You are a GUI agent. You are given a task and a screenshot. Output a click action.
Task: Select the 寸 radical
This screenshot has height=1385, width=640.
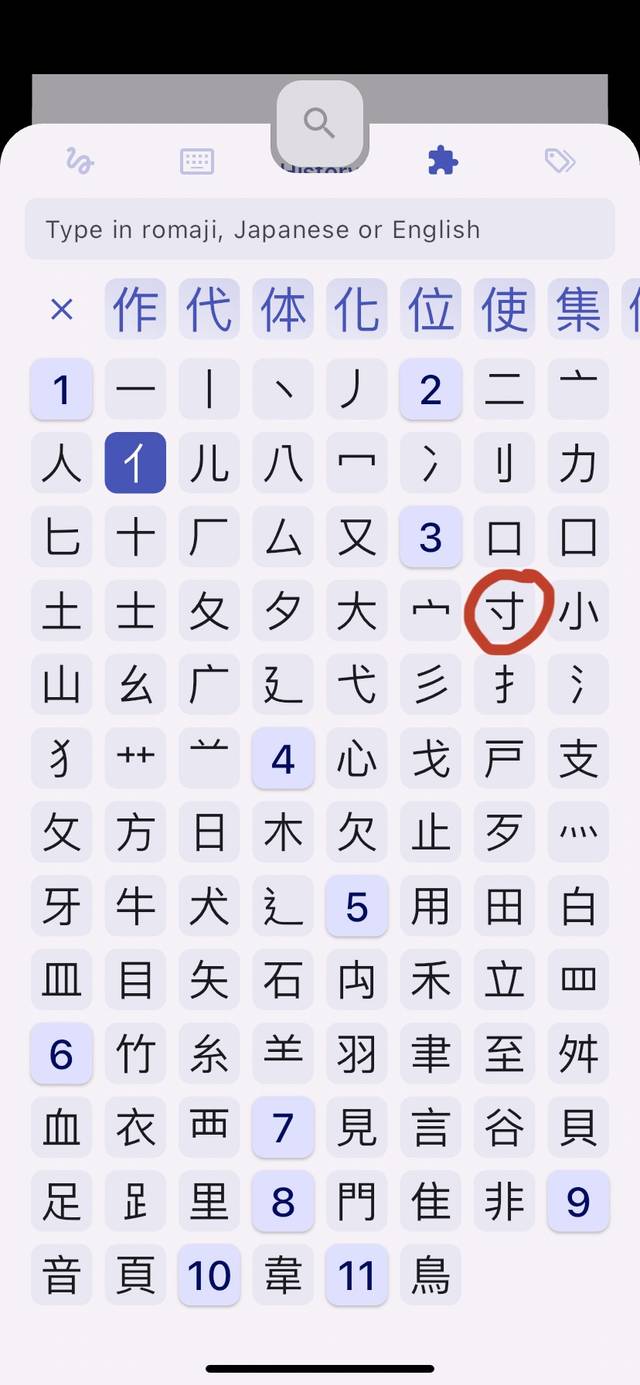click(505, 611)
